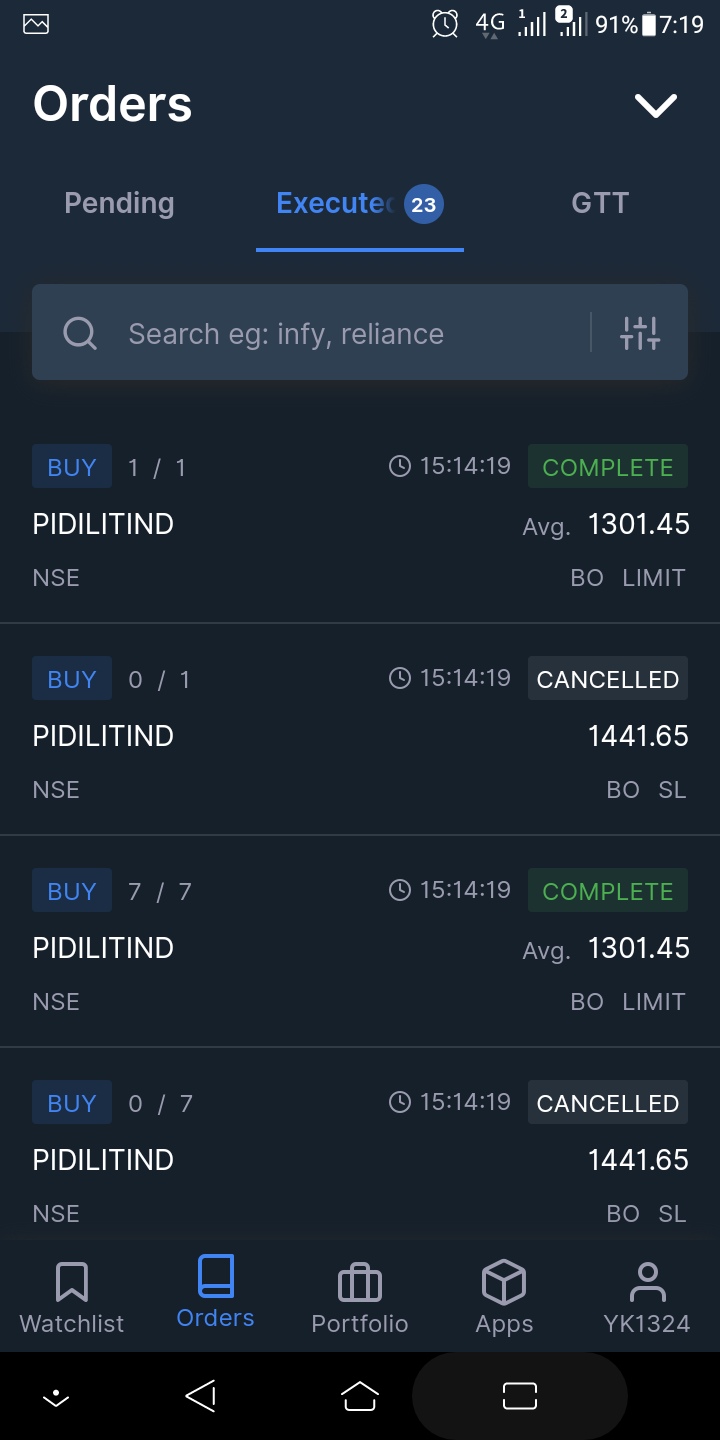
Task: Go to the Watchlist tab
Action: pyautogui.click(x=72, y=1297)
